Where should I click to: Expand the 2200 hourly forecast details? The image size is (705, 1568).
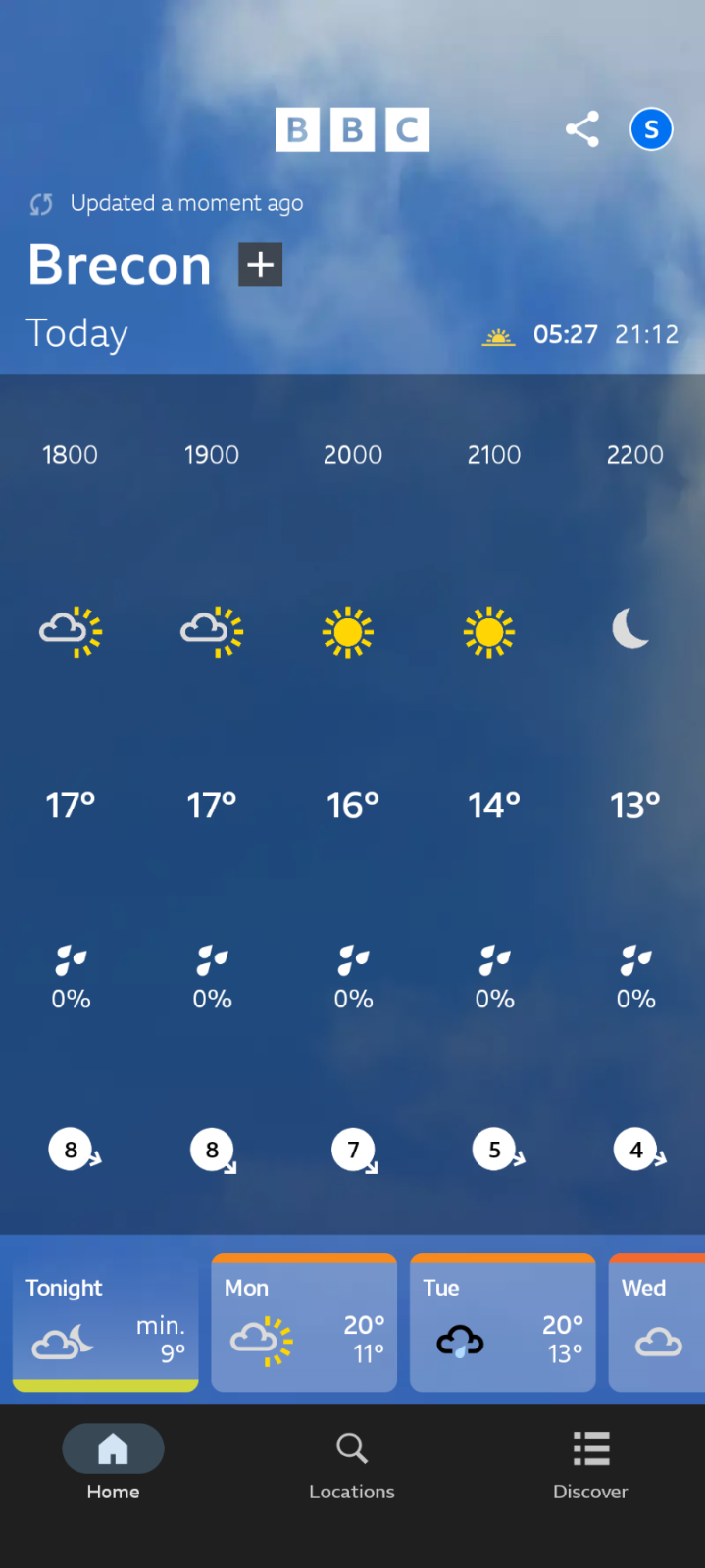coord(635,804)
